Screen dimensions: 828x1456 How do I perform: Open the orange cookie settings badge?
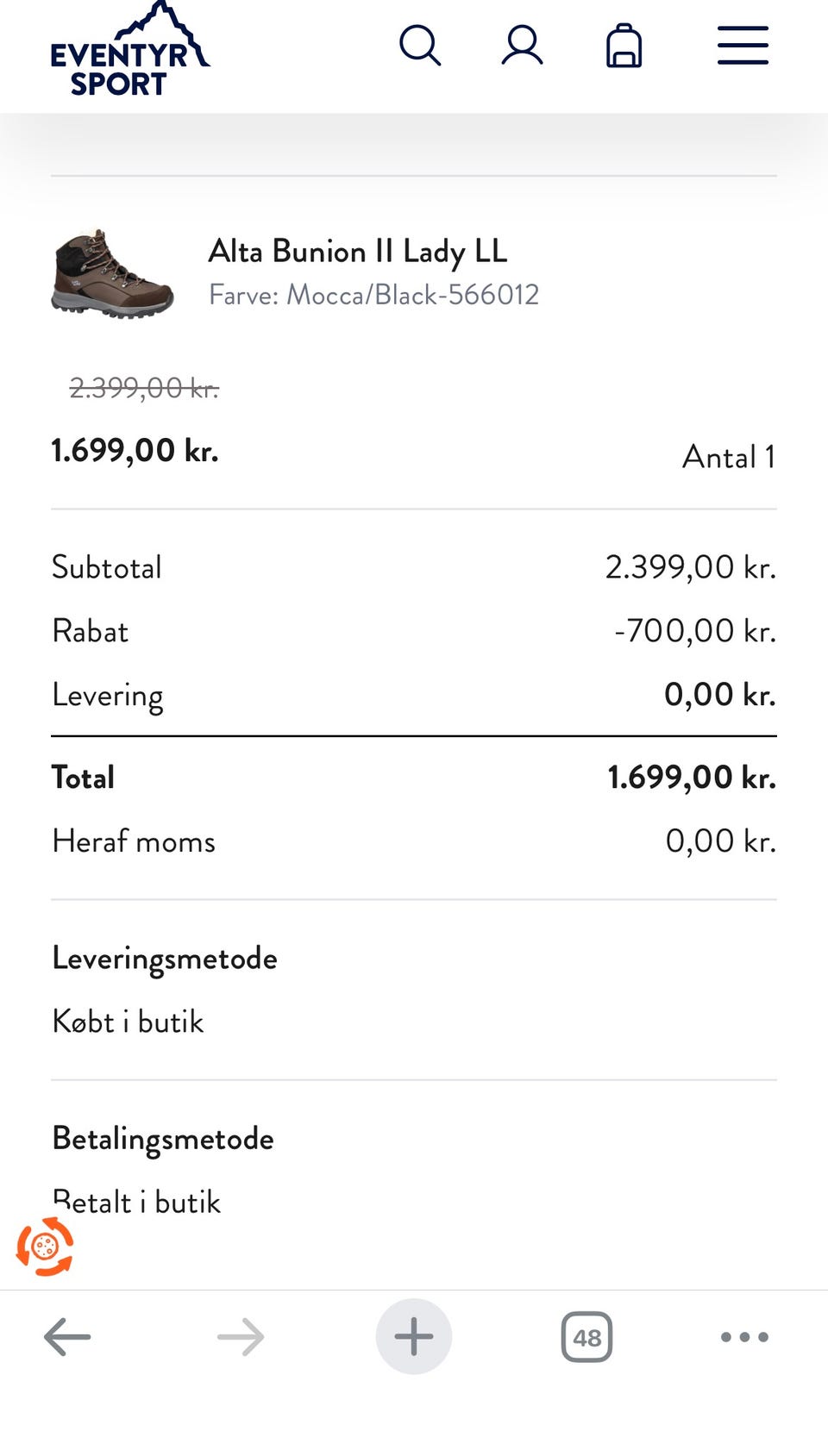pyautogui.click(x=45, y=1247)
